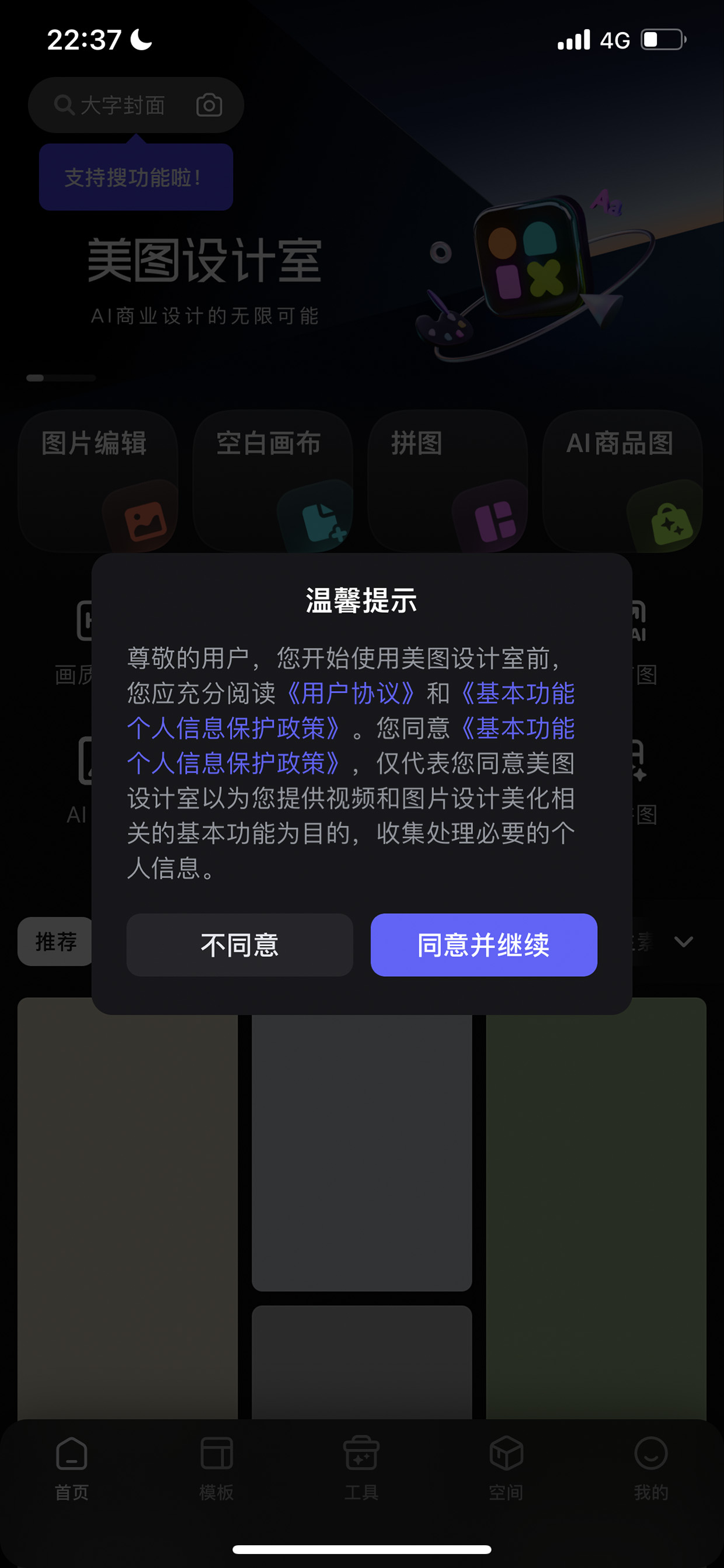Expand the category dropdown chevron
This screenshot has width=724, height=1568.
(x=684, y=942)
